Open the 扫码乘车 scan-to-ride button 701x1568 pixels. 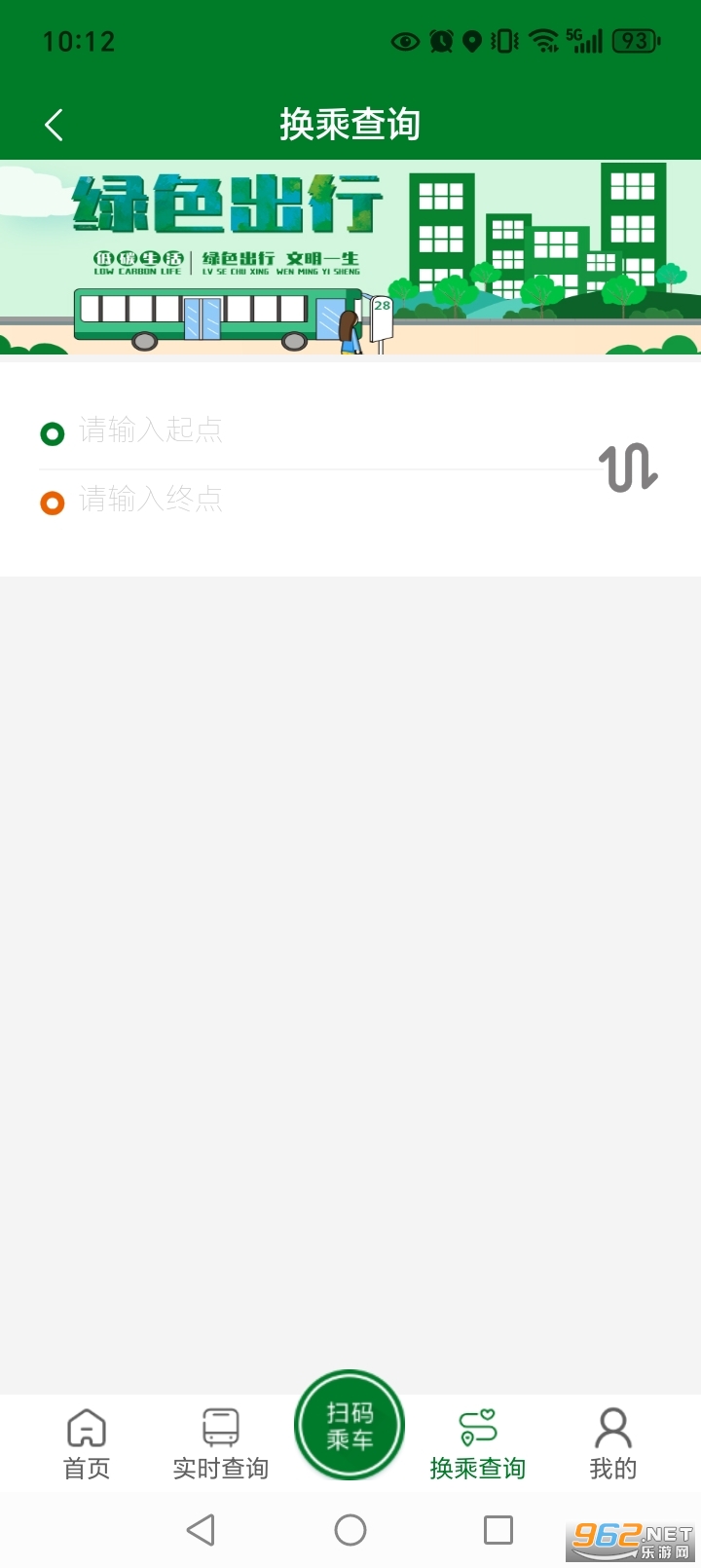pos(350,1425)
